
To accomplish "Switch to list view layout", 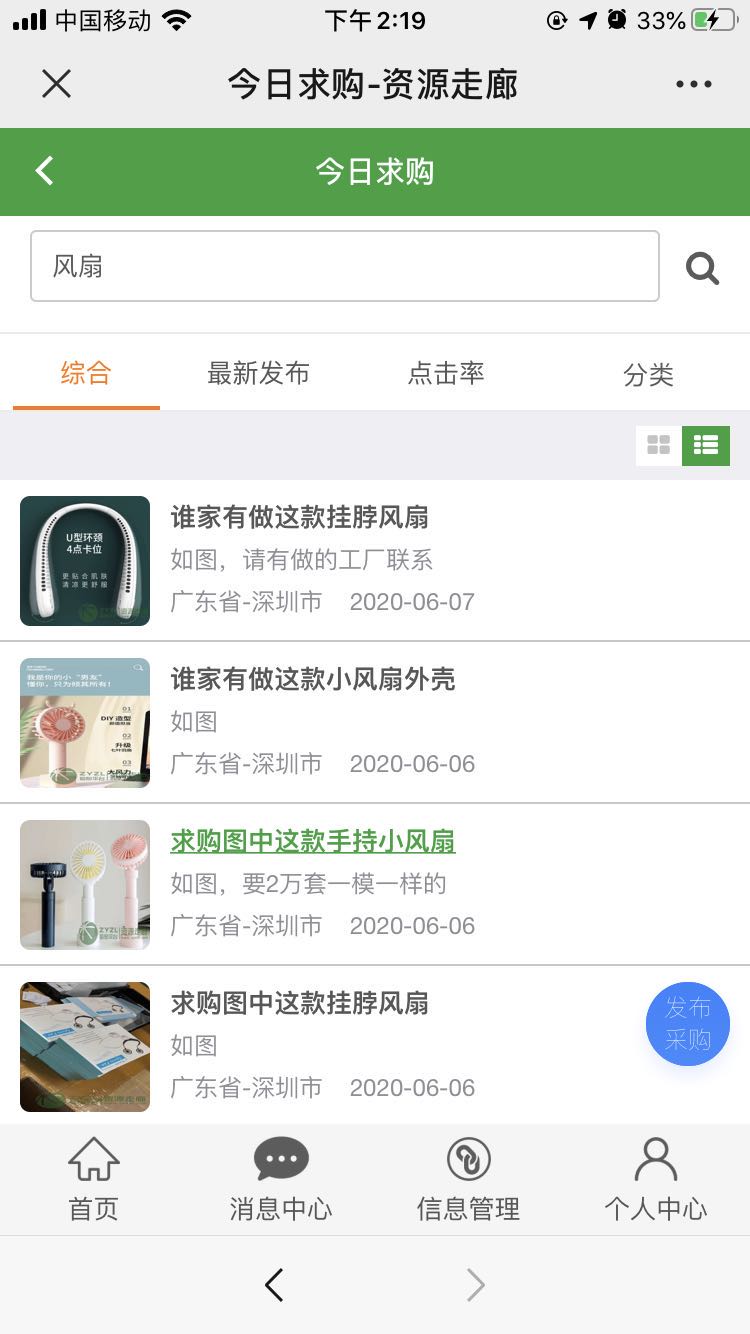I will pos(706,446).
